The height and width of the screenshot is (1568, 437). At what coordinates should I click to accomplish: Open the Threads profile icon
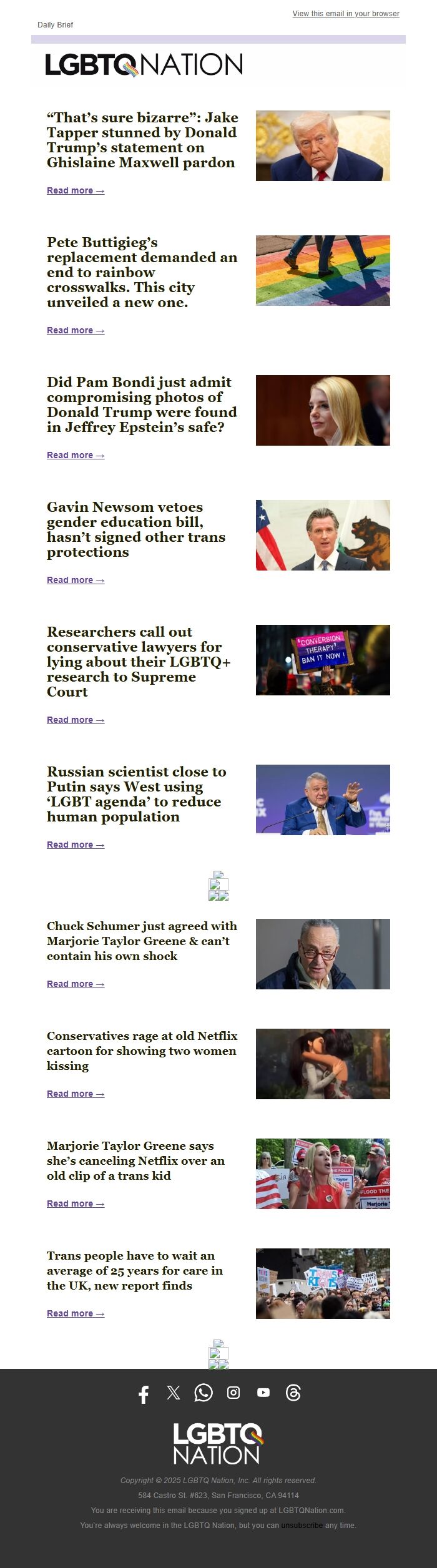(x=293, y=1393)
